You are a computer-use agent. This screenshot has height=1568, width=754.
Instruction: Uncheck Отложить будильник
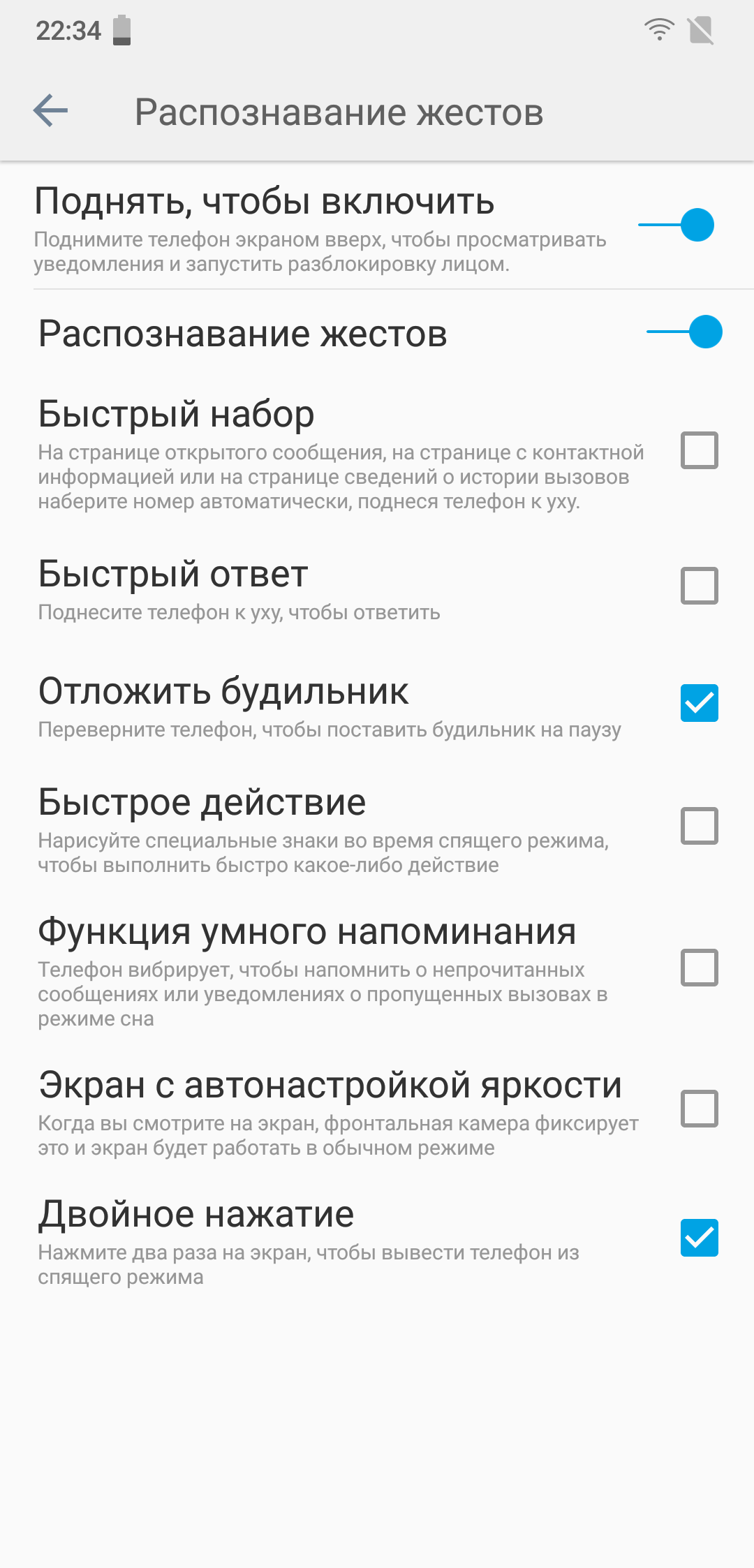[x=700, y=703]
